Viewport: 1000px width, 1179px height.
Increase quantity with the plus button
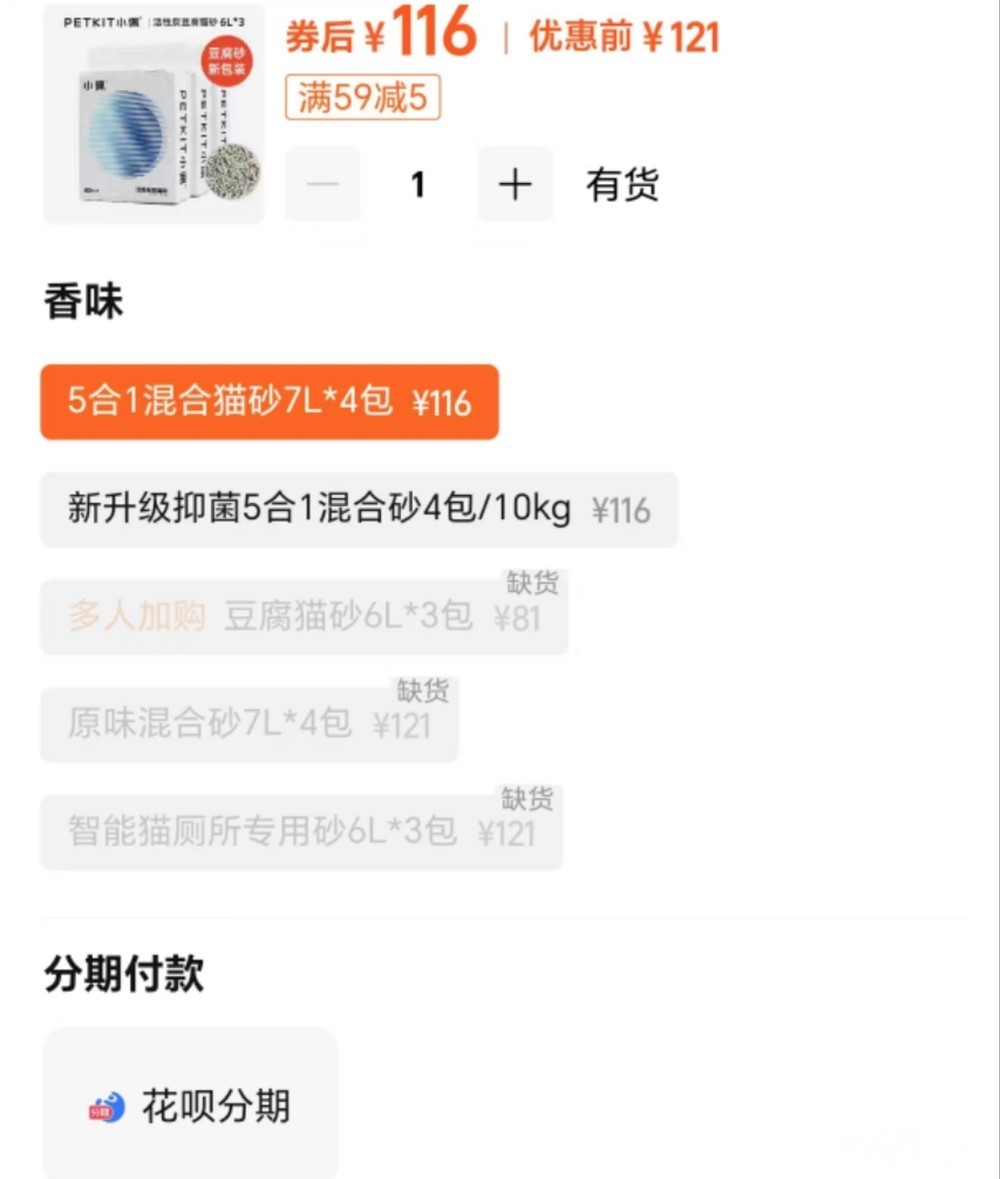(x=515, y=184)
